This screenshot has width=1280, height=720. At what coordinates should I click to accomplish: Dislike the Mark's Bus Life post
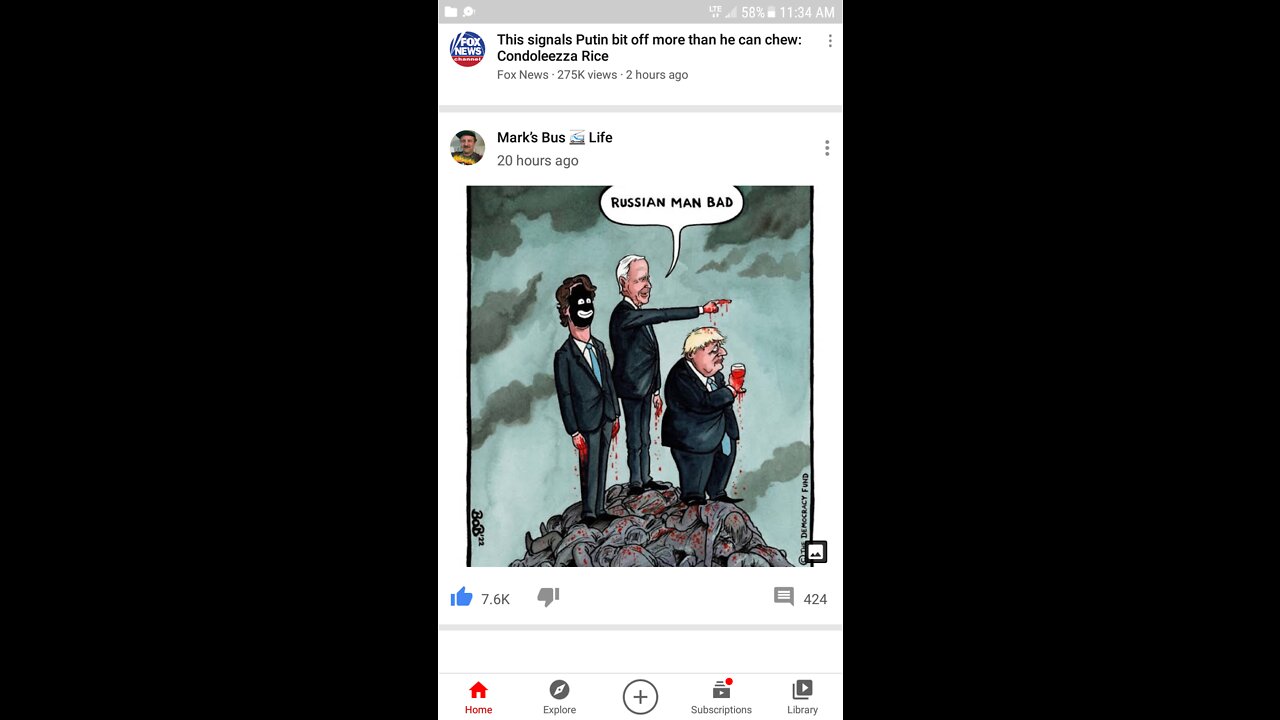548,597
